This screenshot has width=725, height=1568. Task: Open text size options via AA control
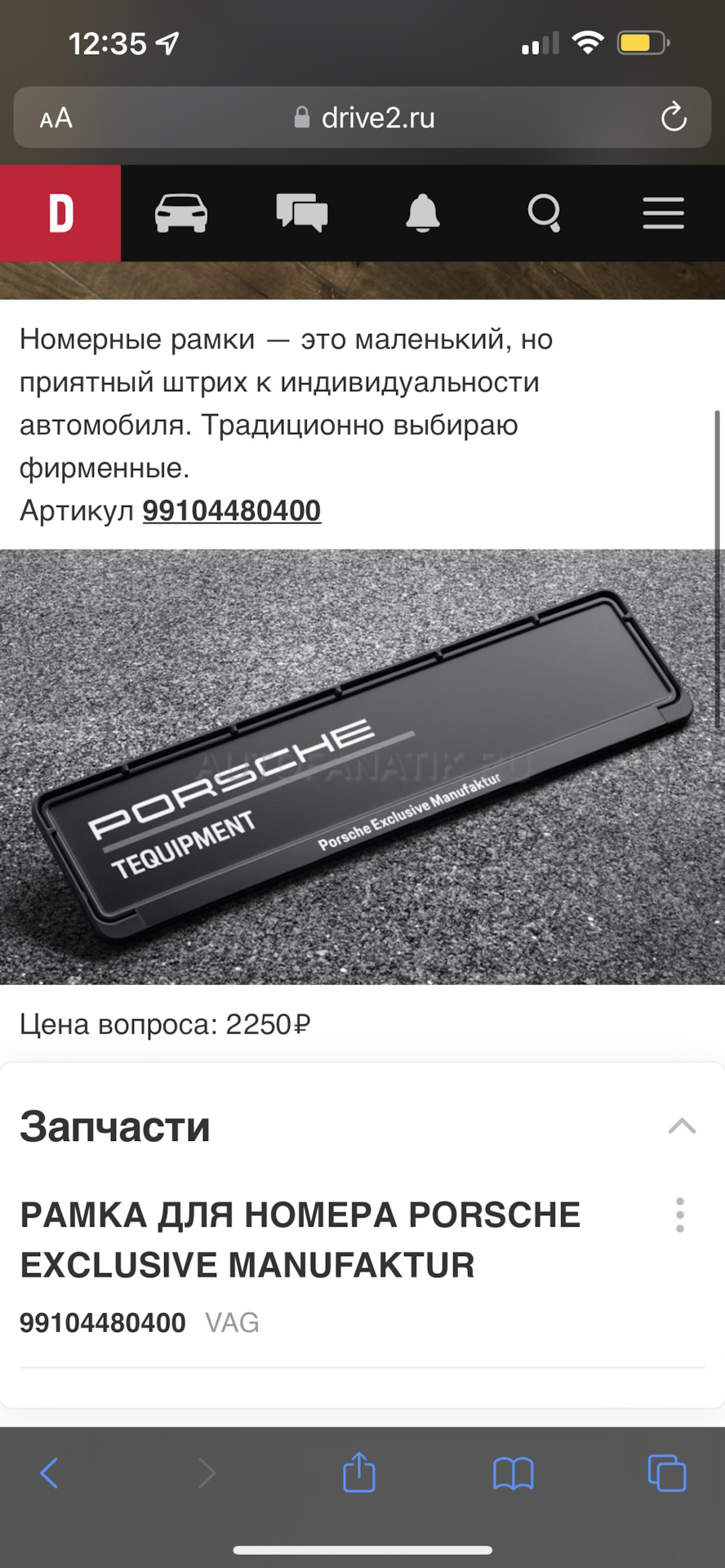coord(56,117)
